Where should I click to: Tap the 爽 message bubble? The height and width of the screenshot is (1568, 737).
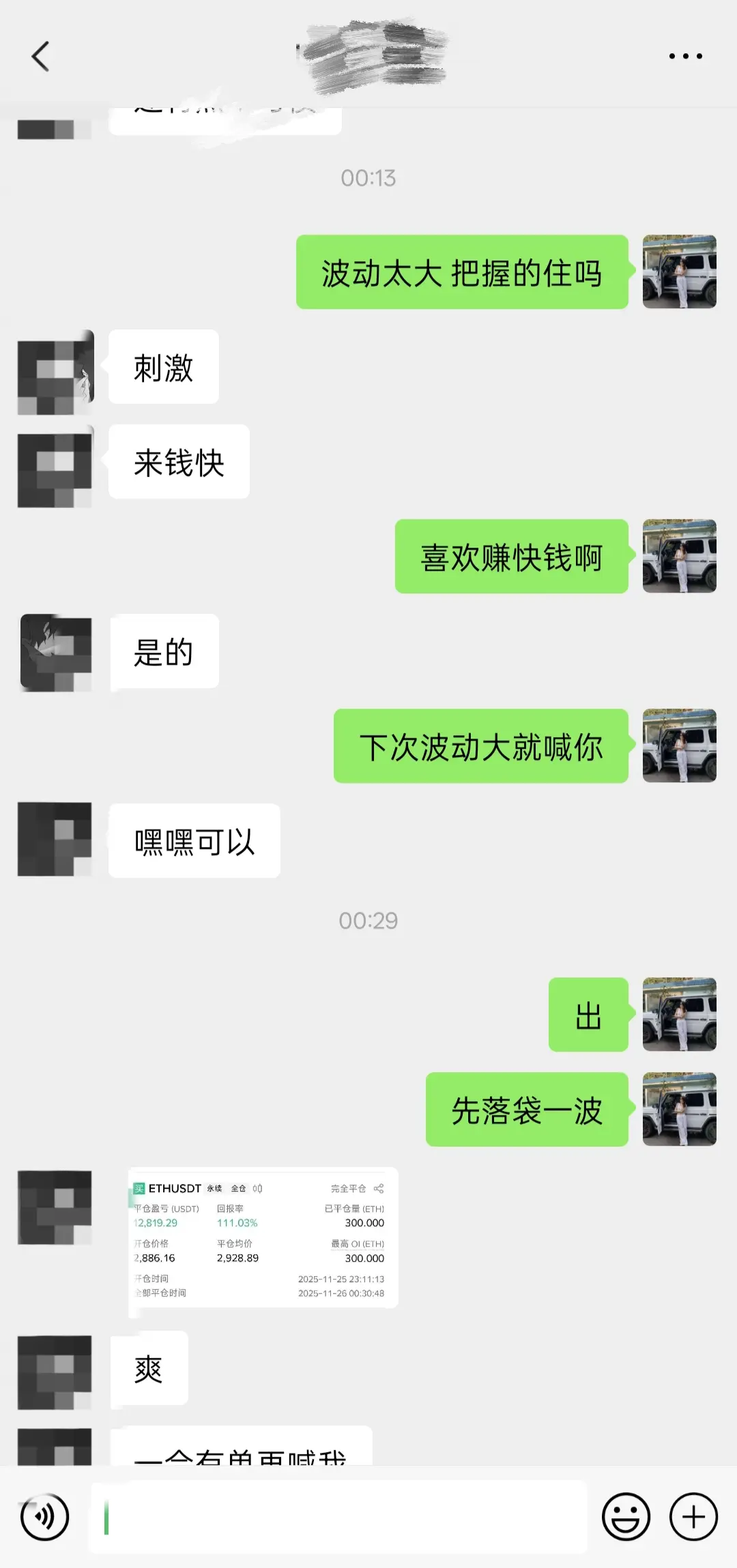coord(149,1371)
